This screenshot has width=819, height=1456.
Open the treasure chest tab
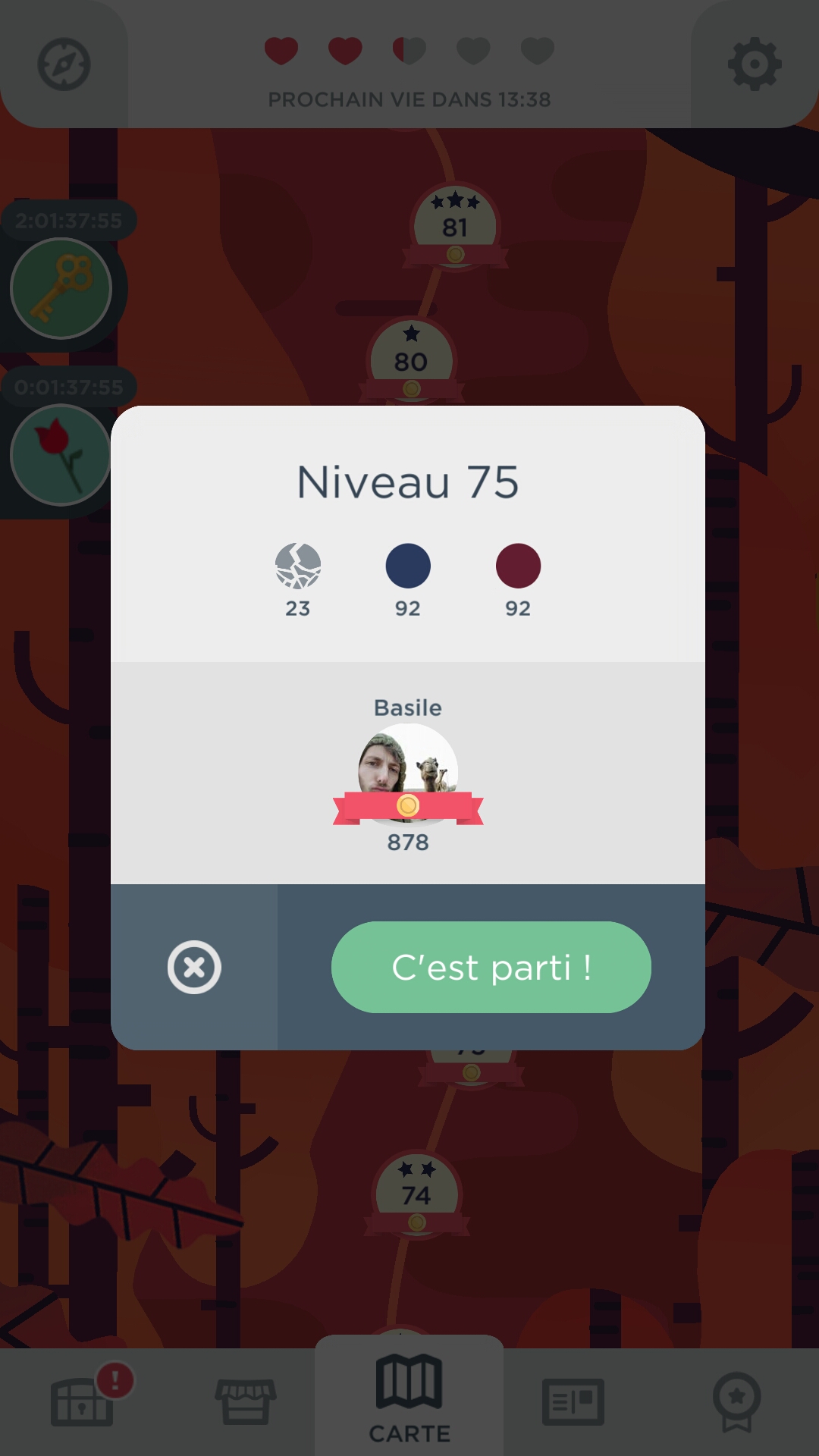(x=82, y=1401)
